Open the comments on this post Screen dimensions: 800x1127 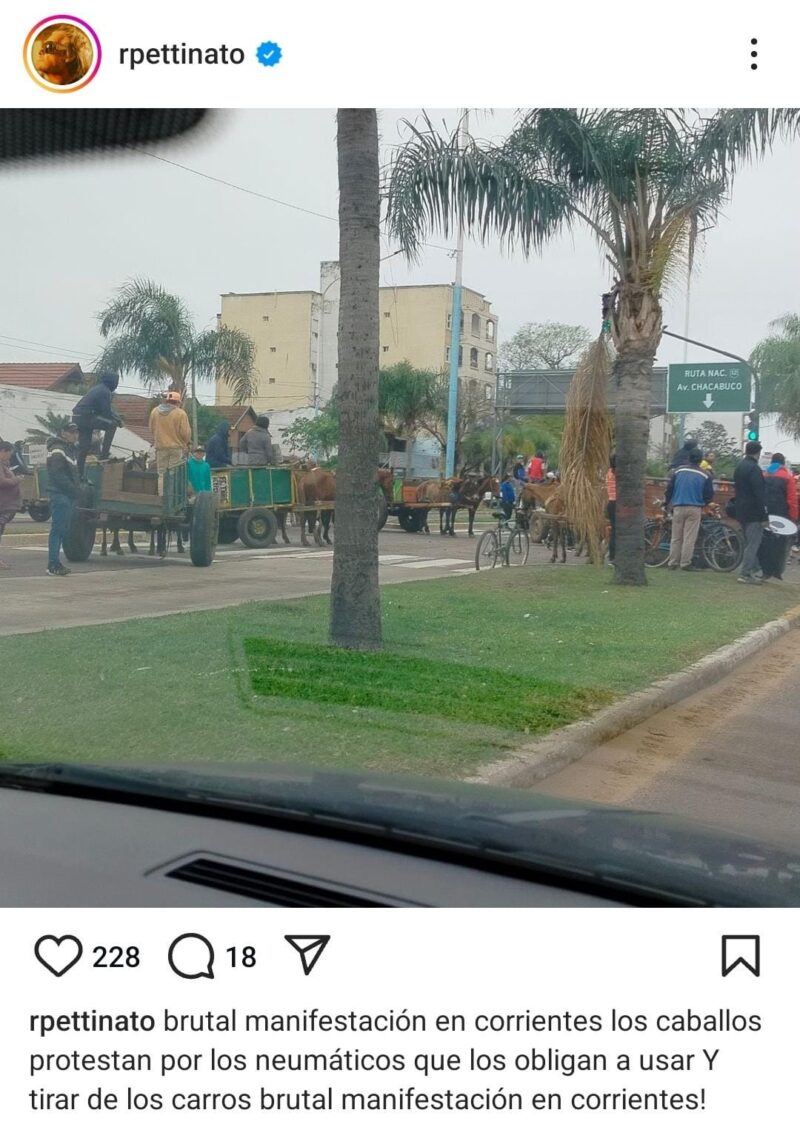click(x=191, y=956)
